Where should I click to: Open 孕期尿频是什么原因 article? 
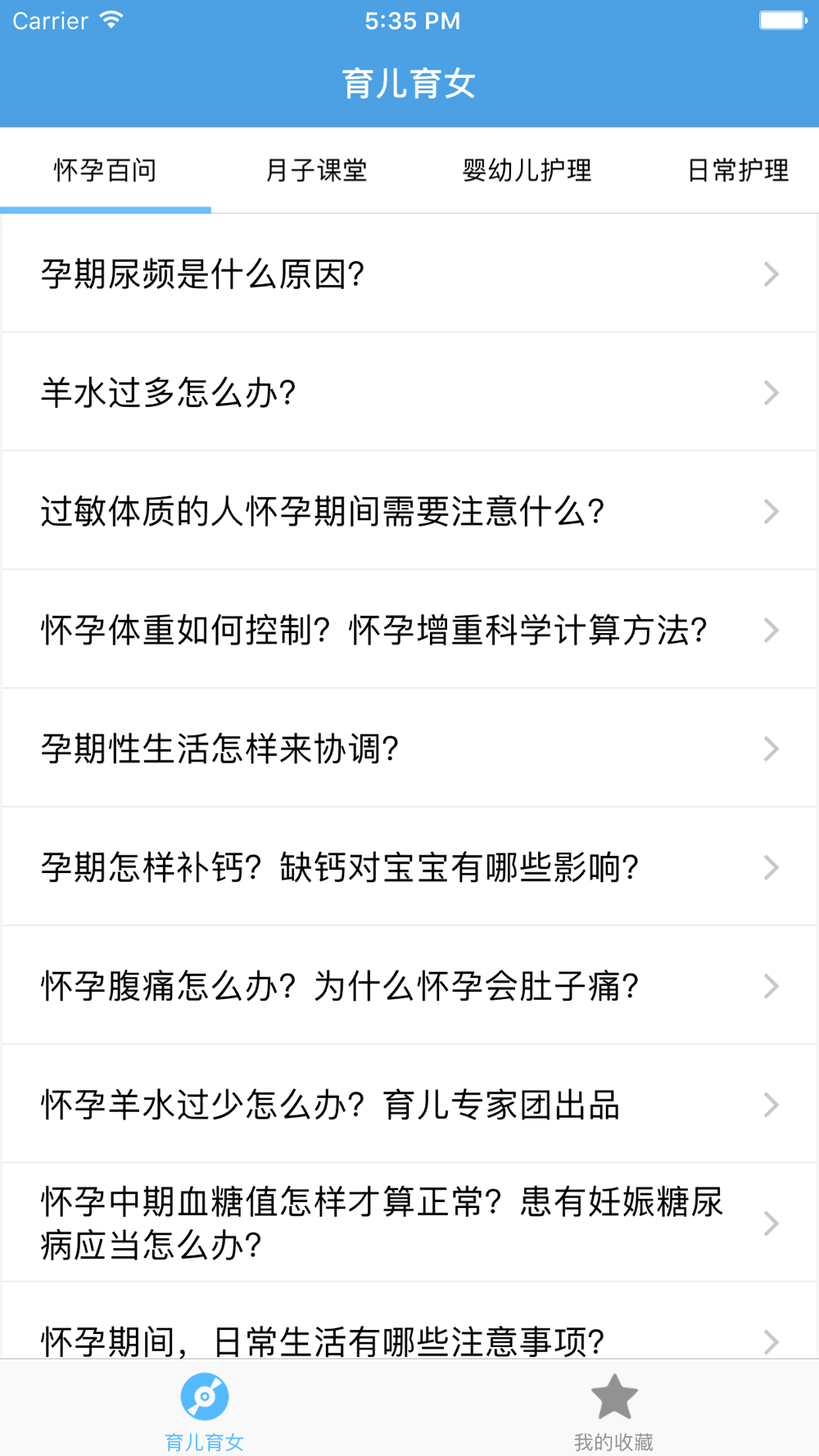point(409,274)
